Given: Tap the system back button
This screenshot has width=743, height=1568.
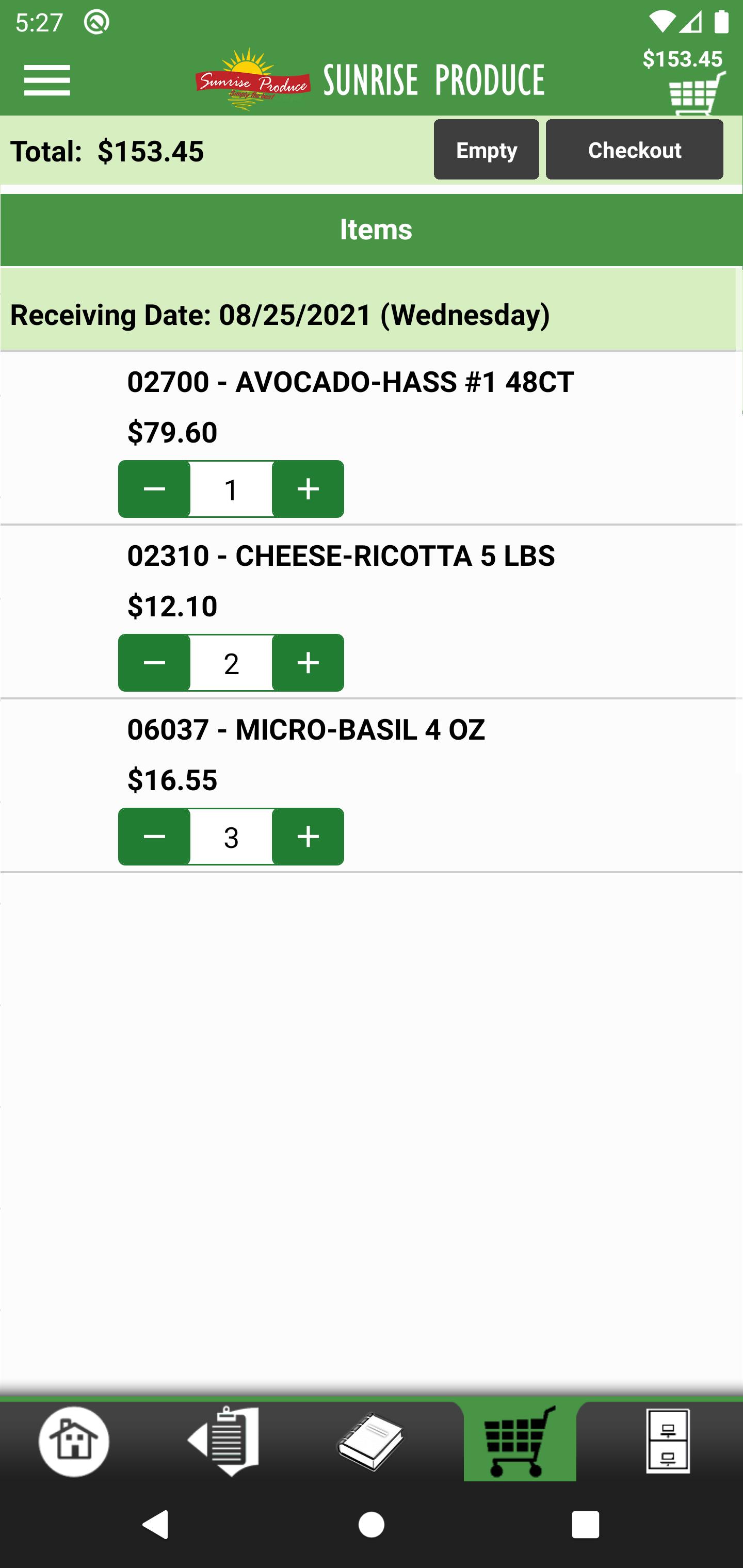Looking at the screenshot, I should coord(155,1524).
